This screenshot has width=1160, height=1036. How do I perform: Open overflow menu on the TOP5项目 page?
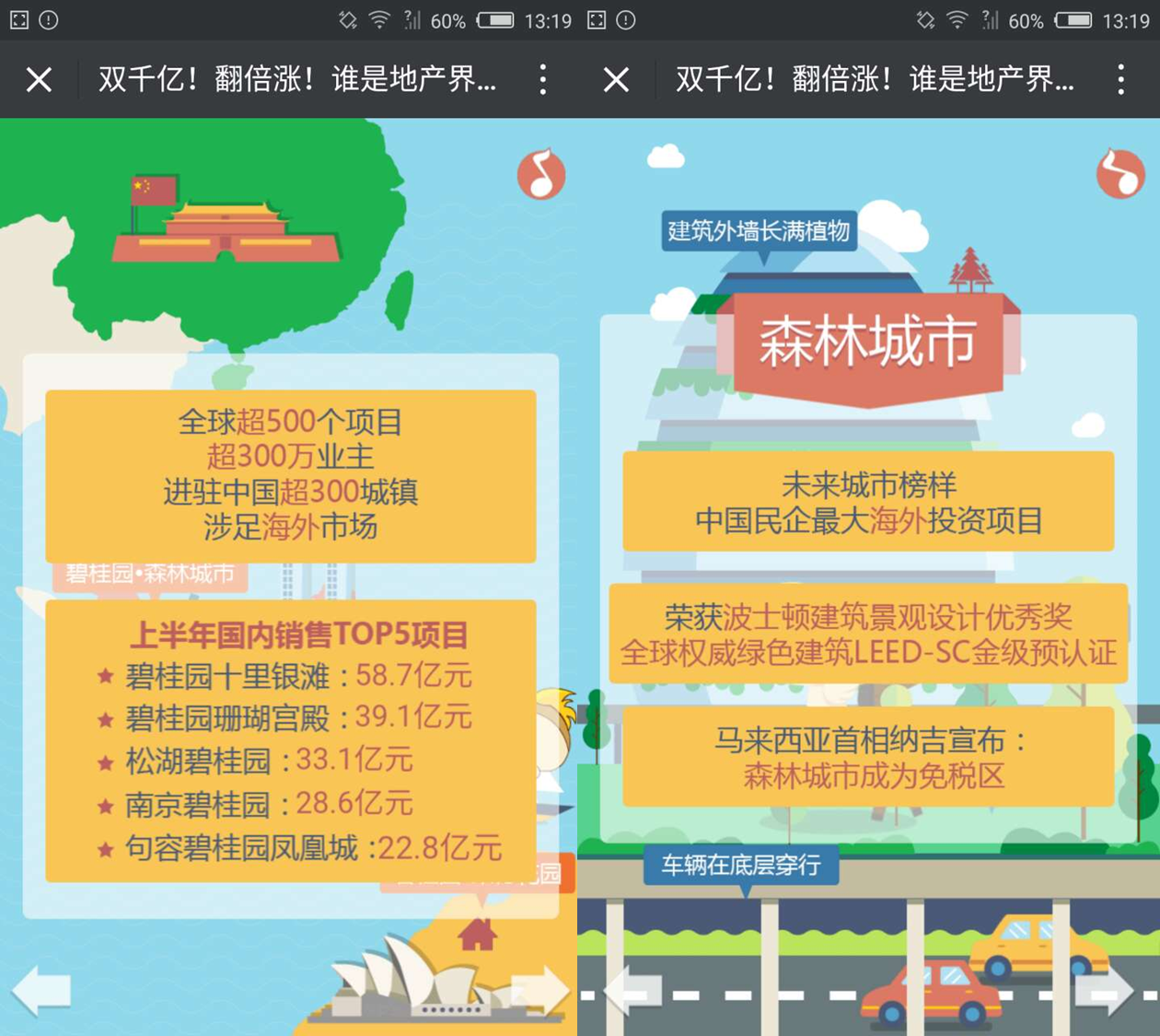[543, 80]
